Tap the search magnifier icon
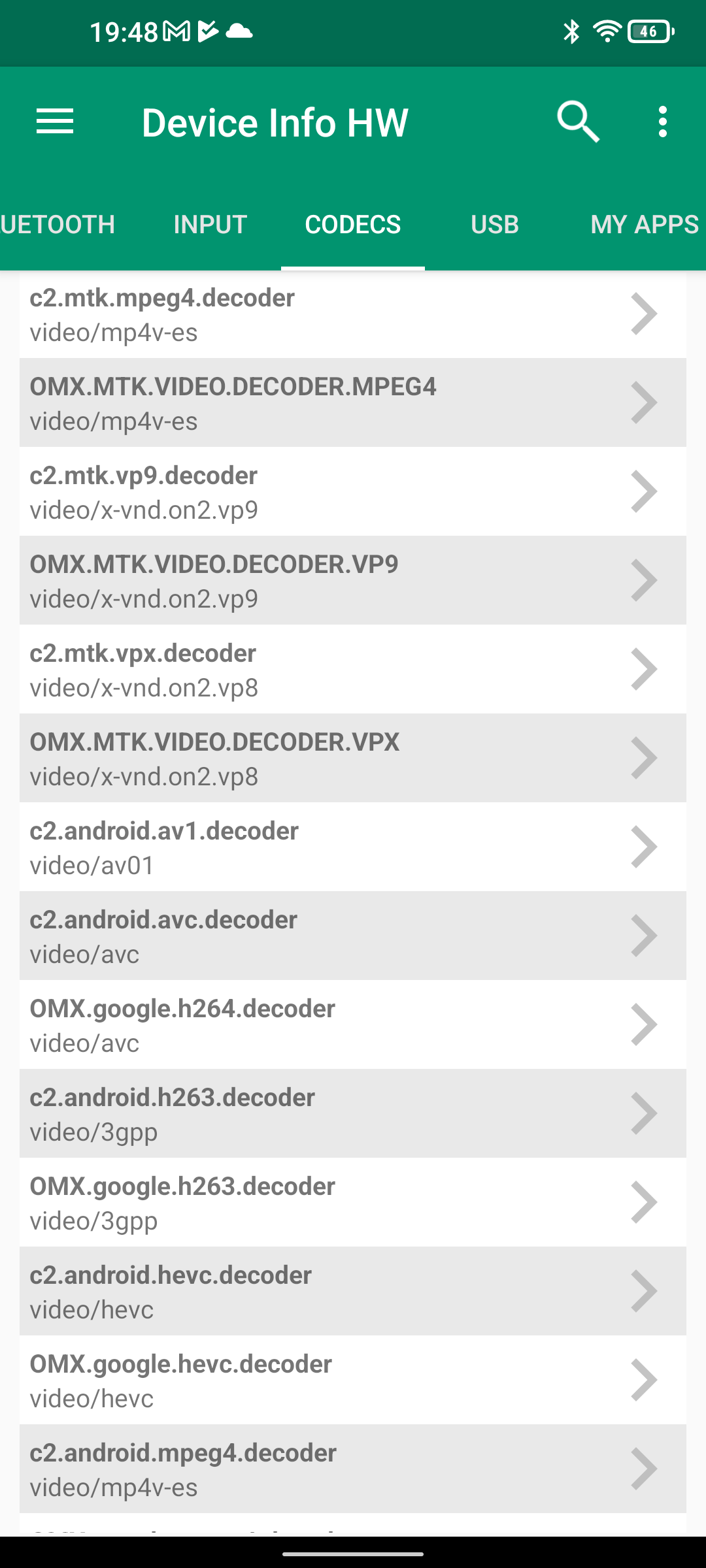This screenshot has height=1568, width=706. (578, 122)
